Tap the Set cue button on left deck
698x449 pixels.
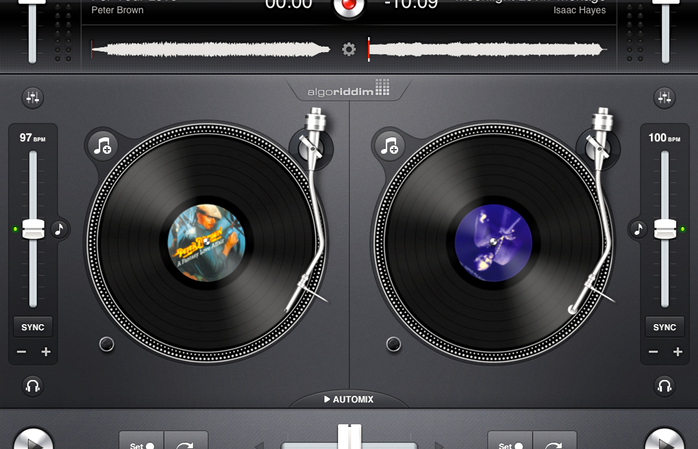coord(142,443)
